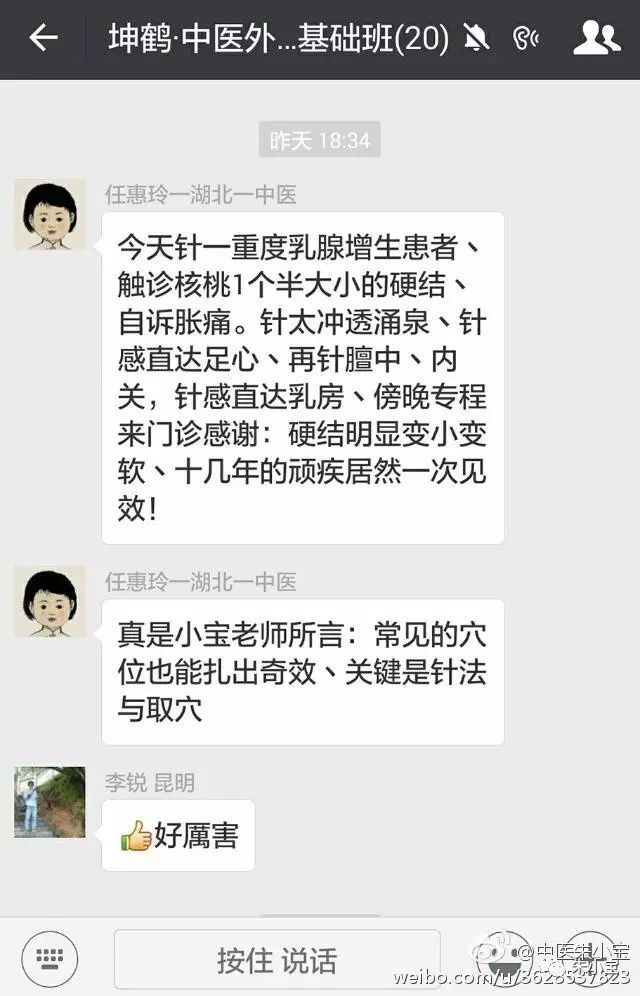This screenshot has height=996, width=640.
Task: Open the group members info icon
Action: 596,38
